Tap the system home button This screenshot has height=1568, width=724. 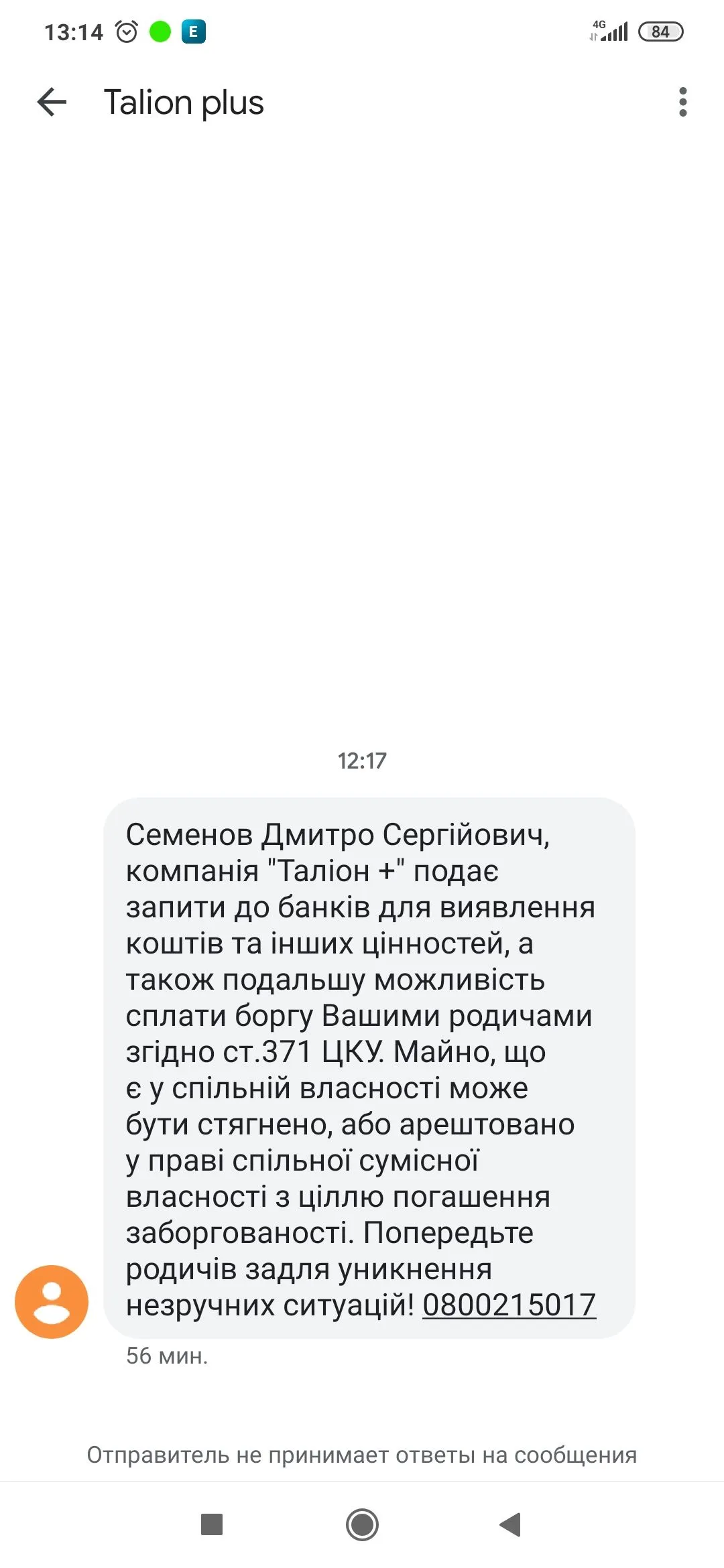362,1524
